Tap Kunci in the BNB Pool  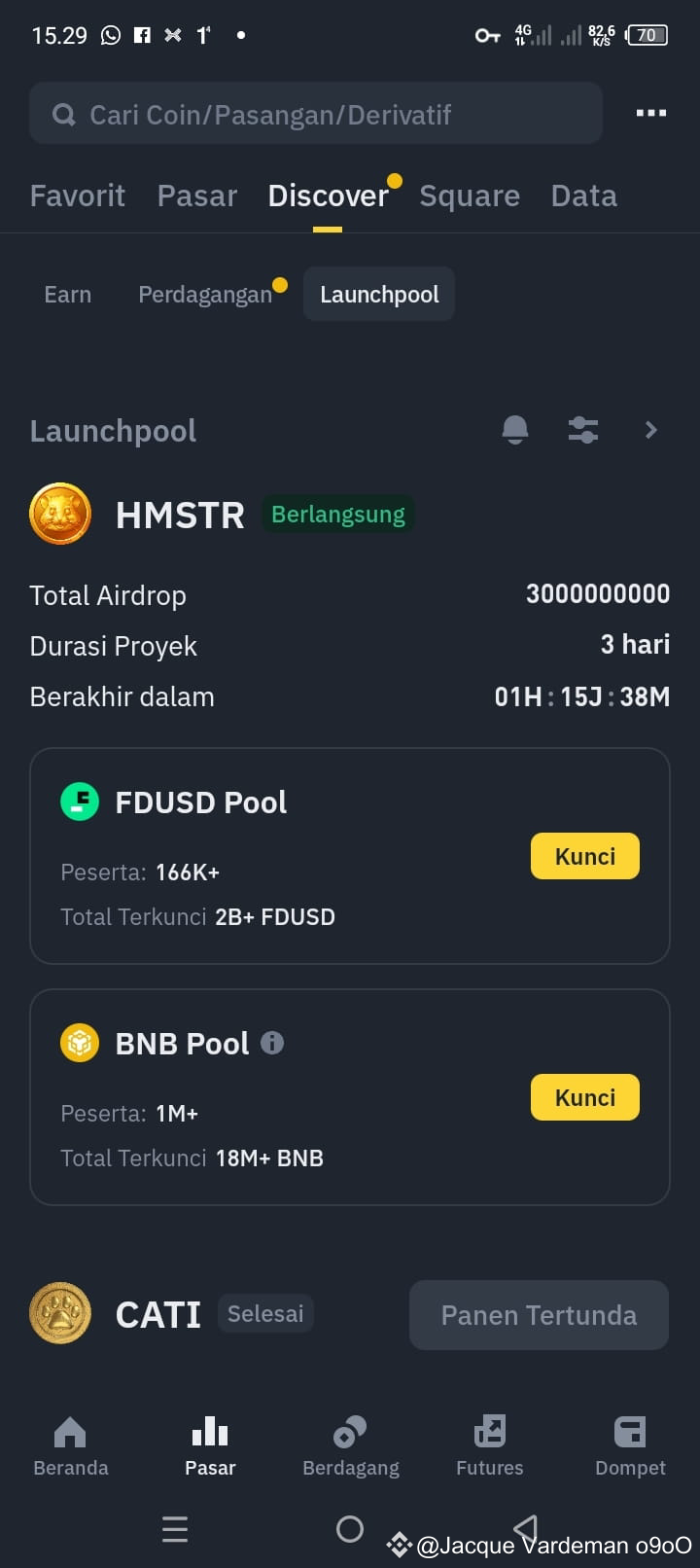[584, 1097]
